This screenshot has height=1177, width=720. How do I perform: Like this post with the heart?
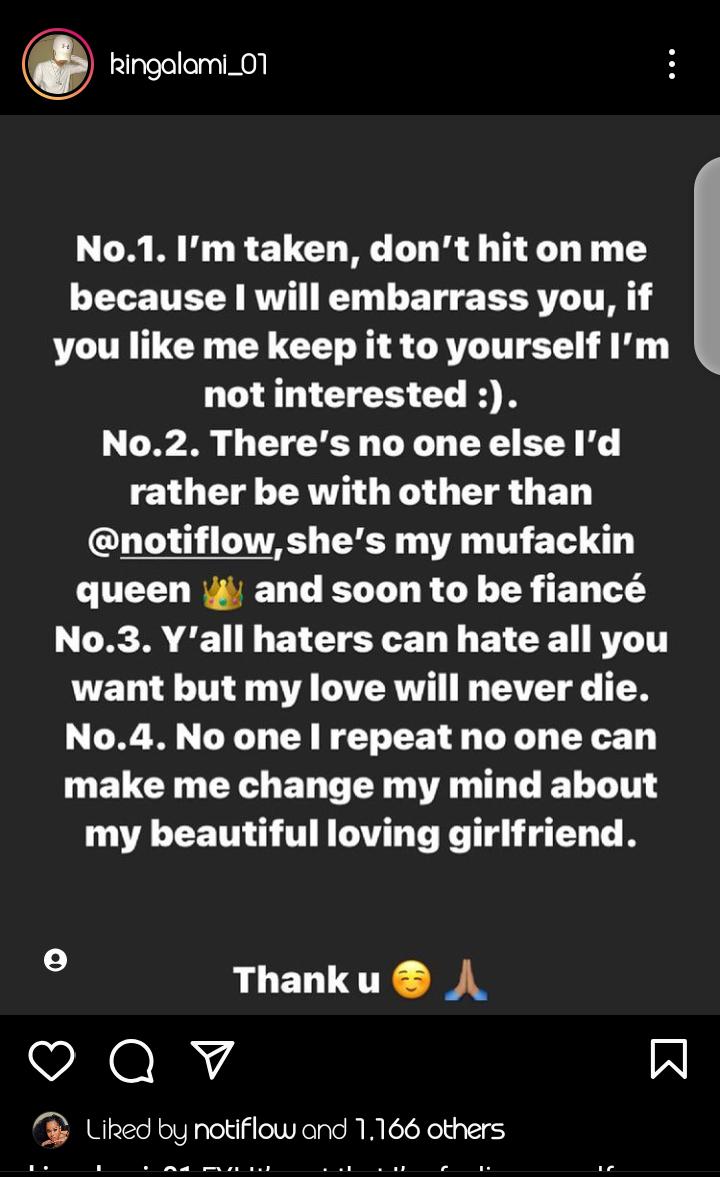coord(51,1060)
